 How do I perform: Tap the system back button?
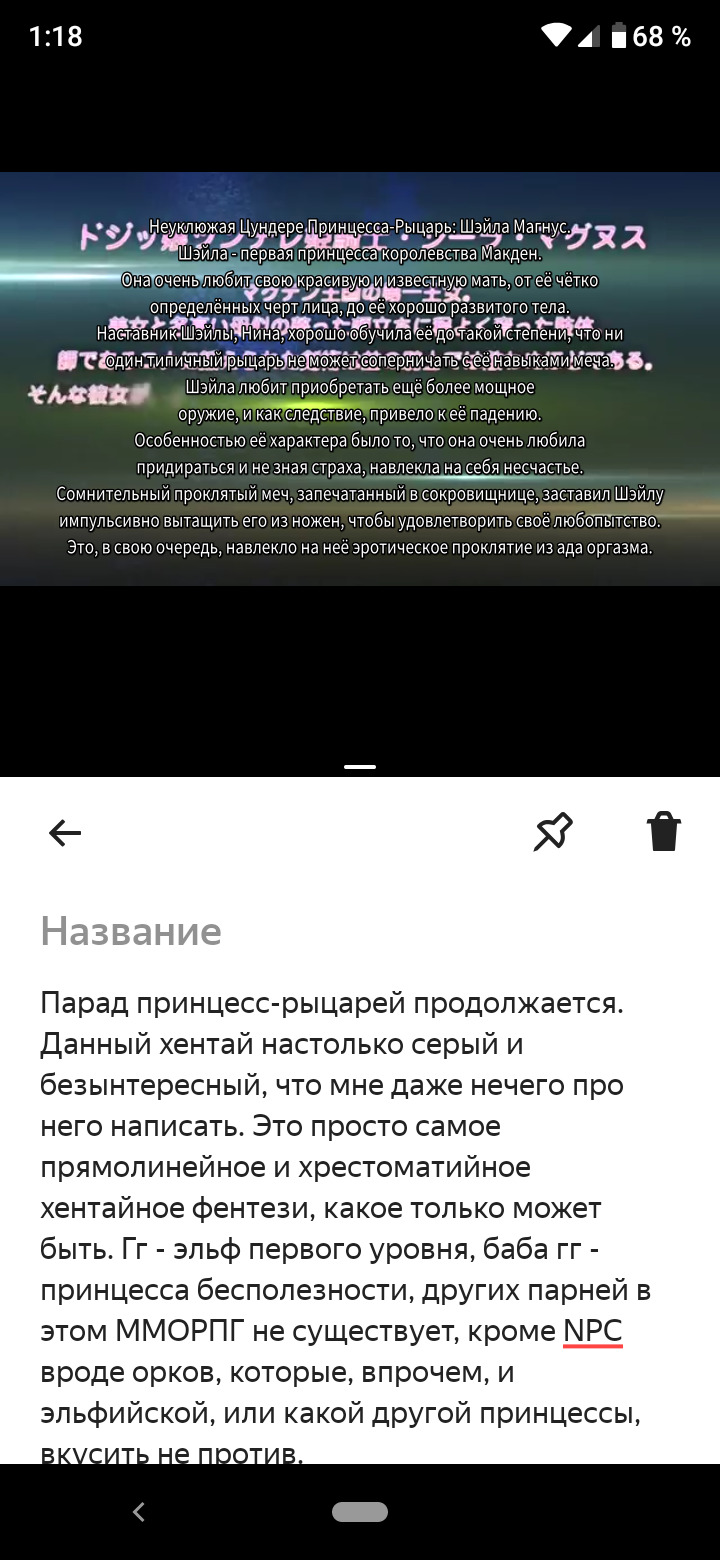point(139,1512)
